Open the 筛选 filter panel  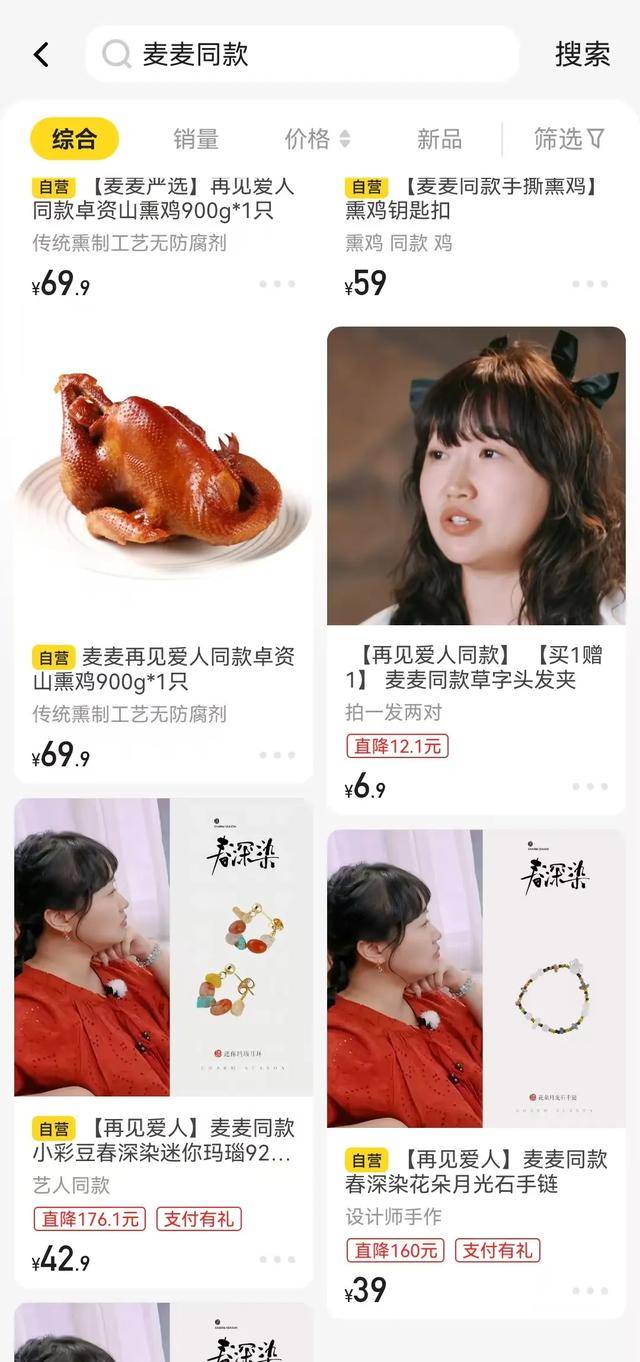click(568, 139)
